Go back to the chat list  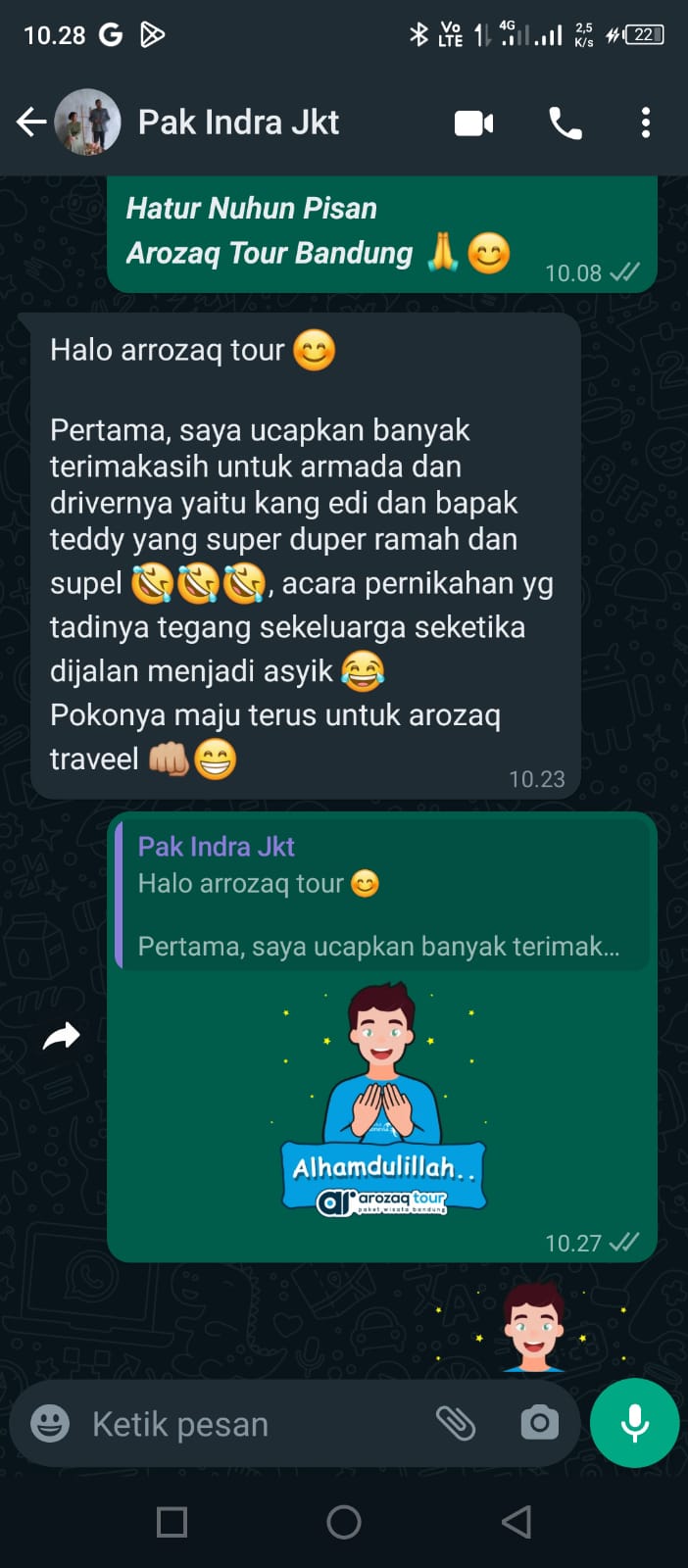click(31, 122)
